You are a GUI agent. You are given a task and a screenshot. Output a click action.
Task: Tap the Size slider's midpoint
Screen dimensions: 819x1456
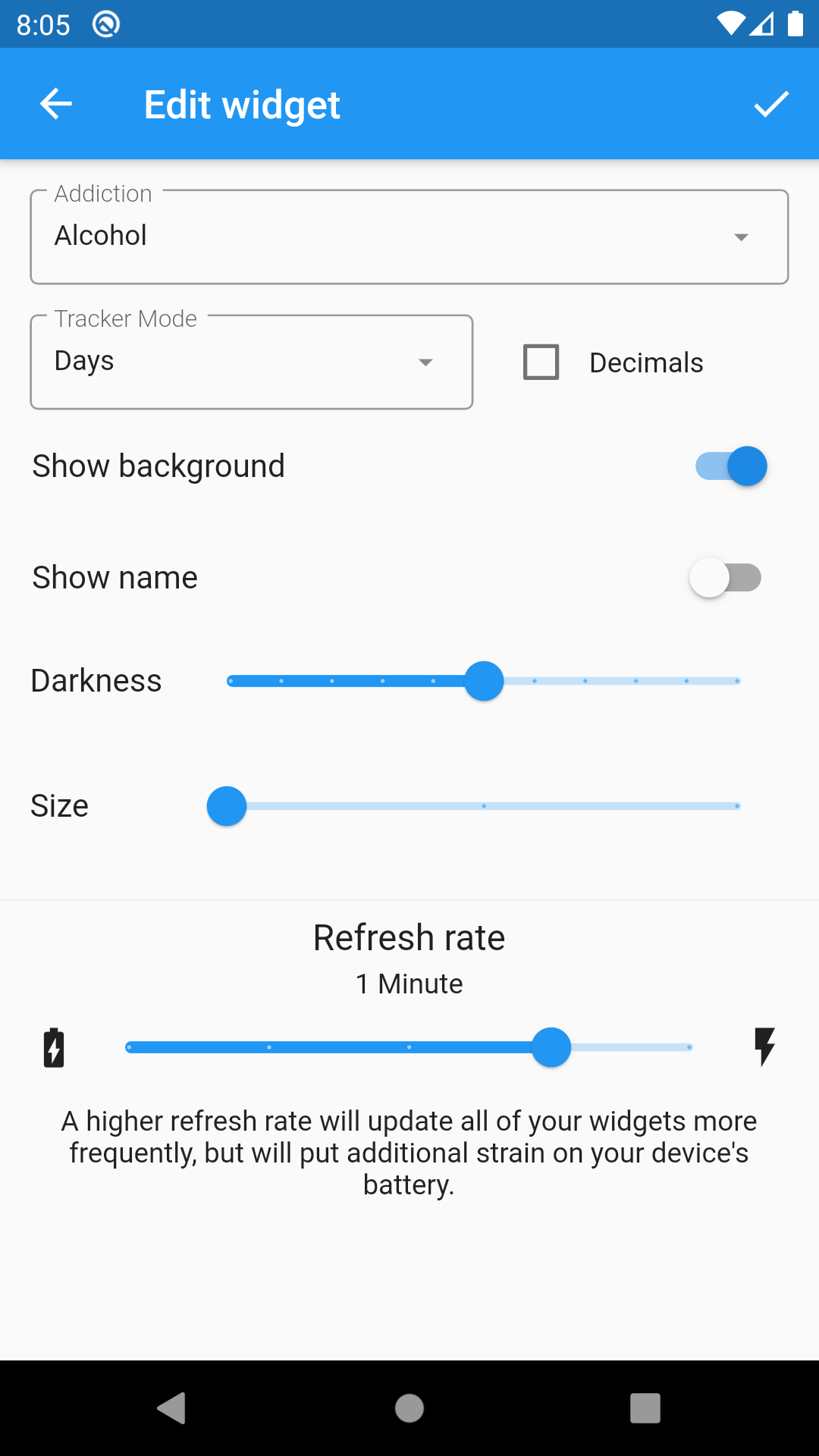pos(484,806)
